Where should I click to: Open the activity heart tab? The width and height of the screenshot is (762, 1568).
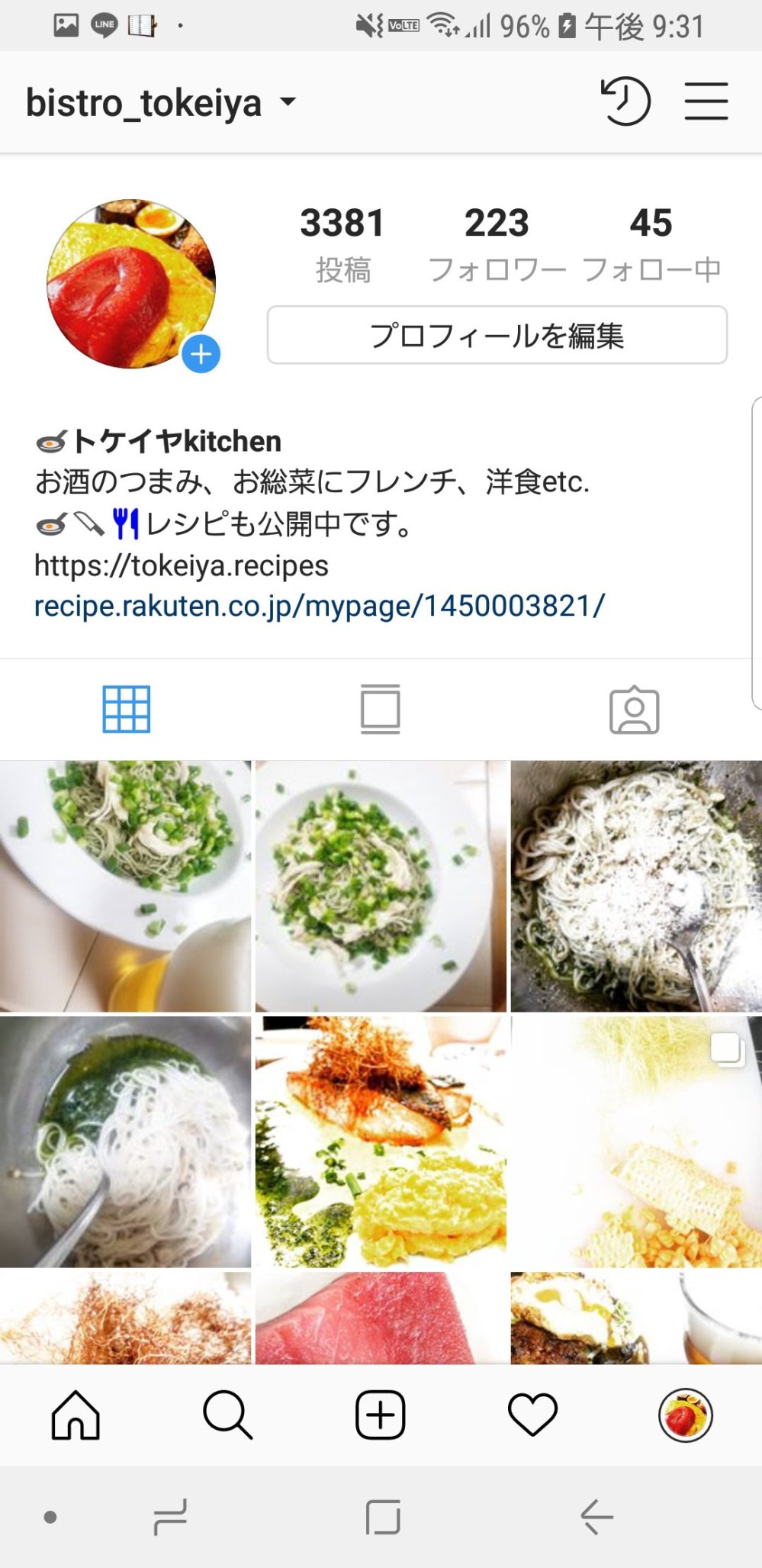(532, 1415)
